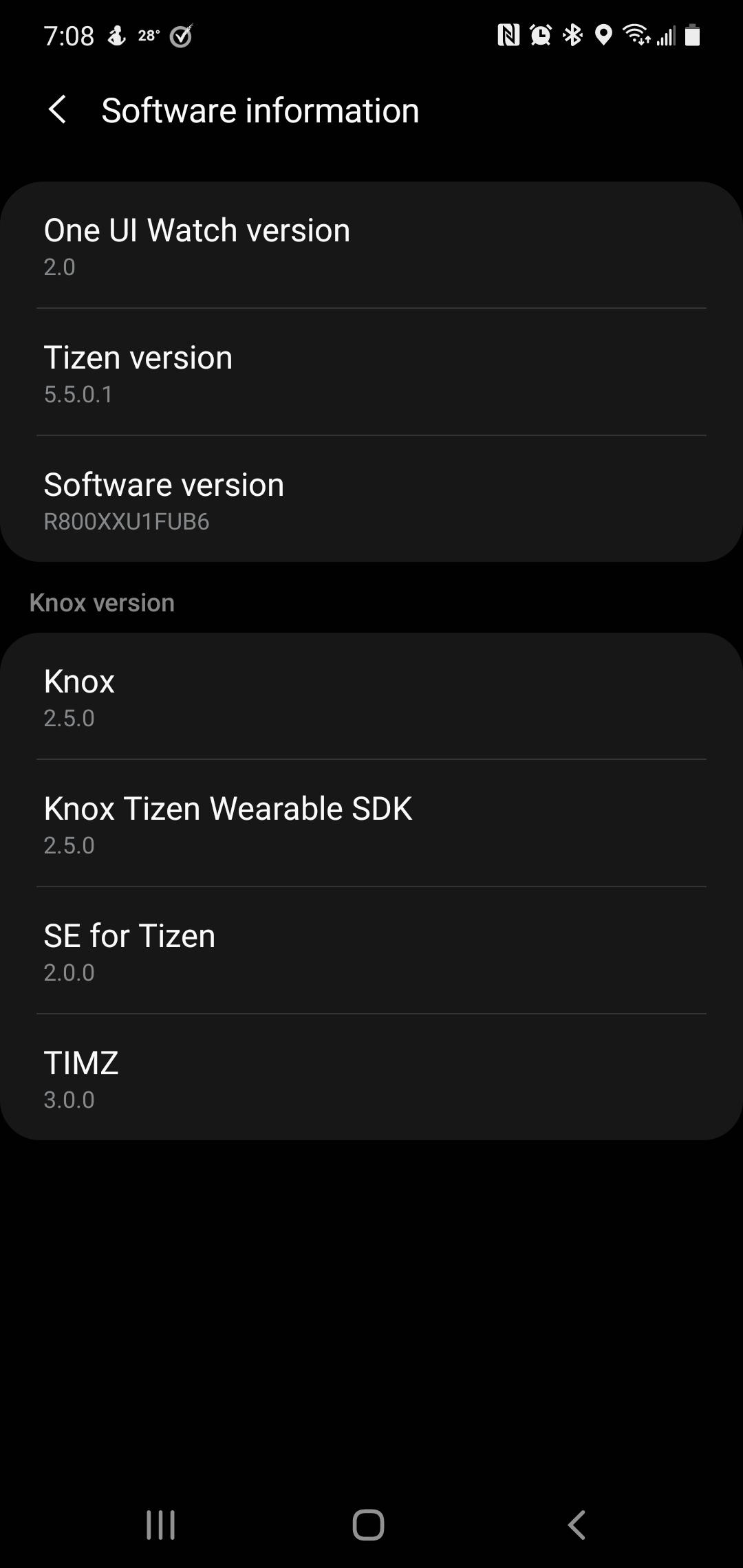Expand the Tizen version item
743x1568 pixels.
click(x=371, y=373)
